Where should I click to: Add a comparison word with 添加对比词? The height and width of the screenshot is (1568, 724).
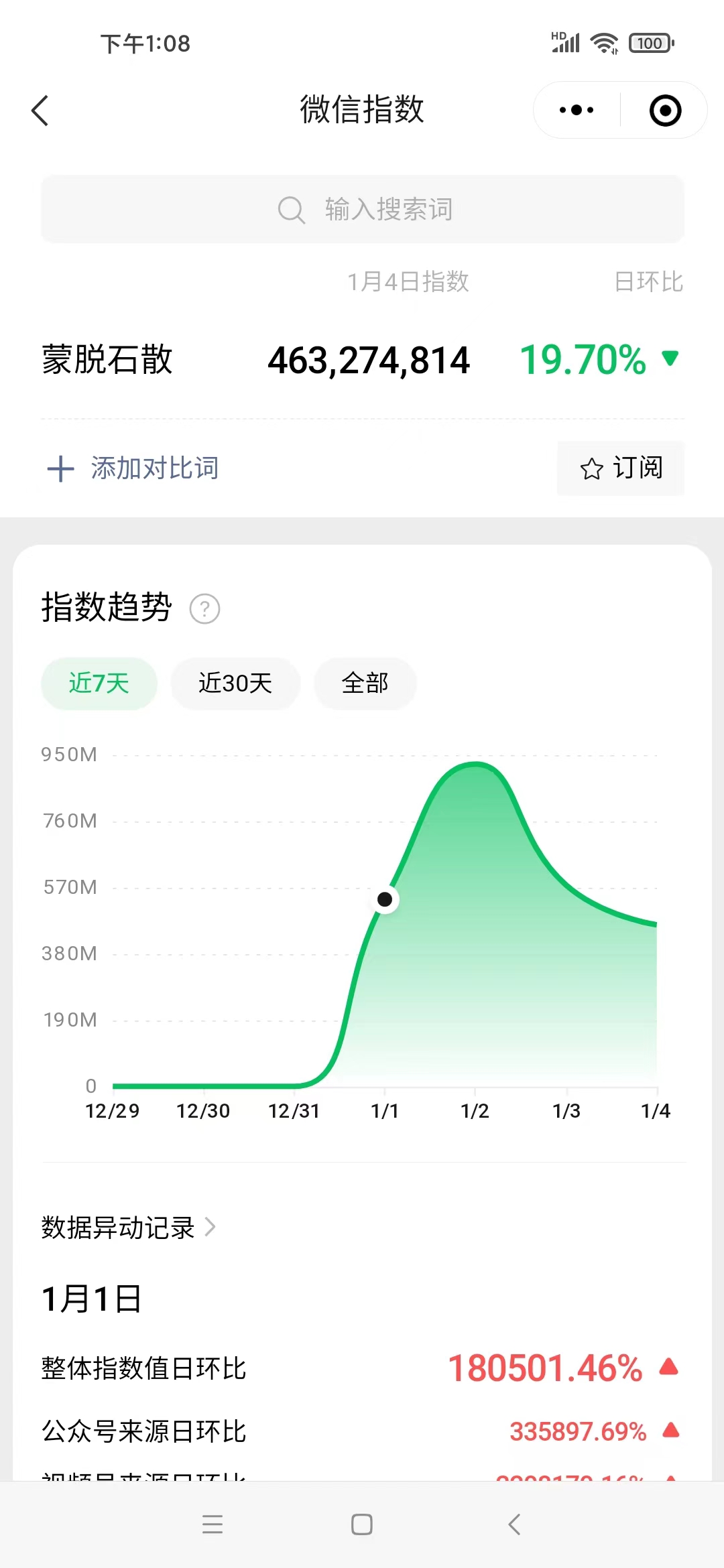133,468
